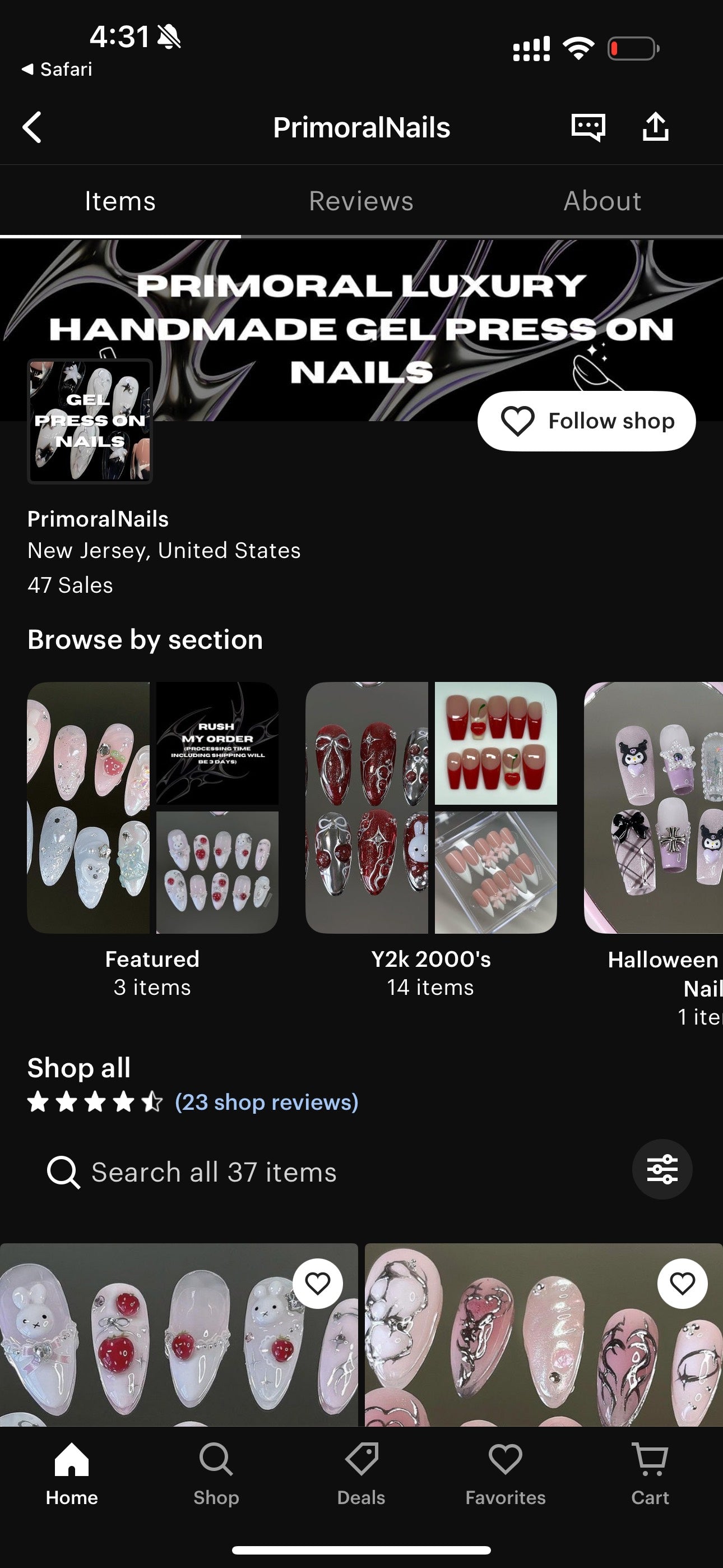Message the PrimoralNails shop
The image size is (723, 1568).
pyautogui.click(x=587, y=127)
